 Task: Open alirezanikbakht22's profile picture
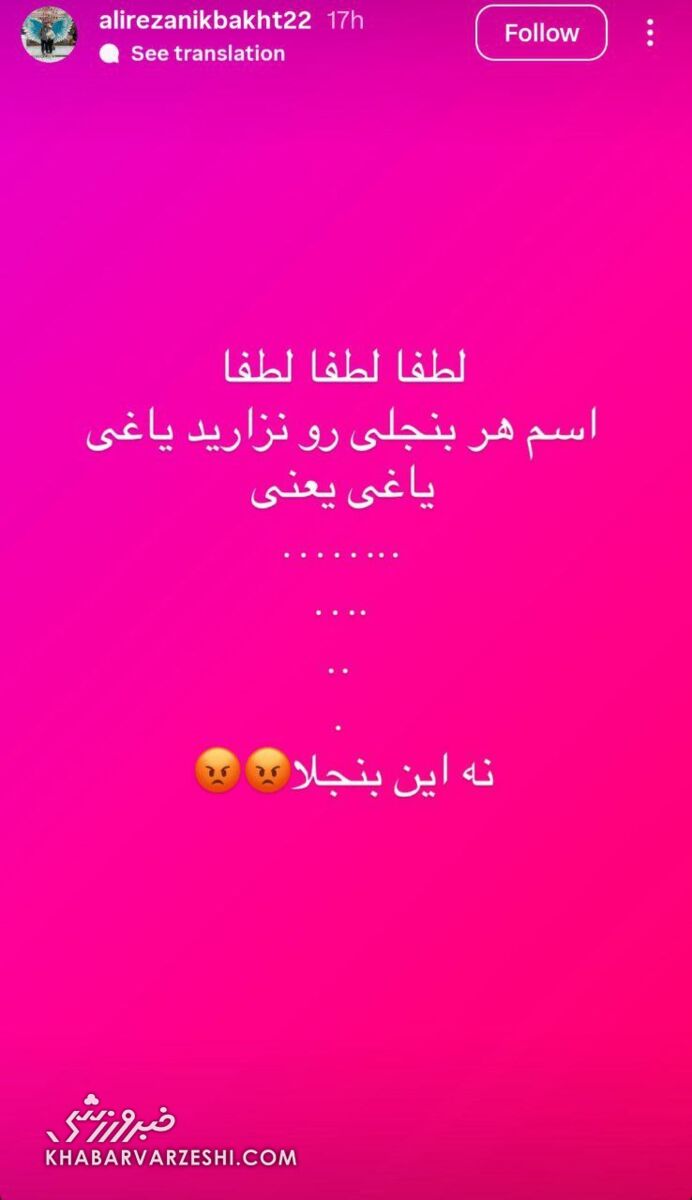point(48,33)
